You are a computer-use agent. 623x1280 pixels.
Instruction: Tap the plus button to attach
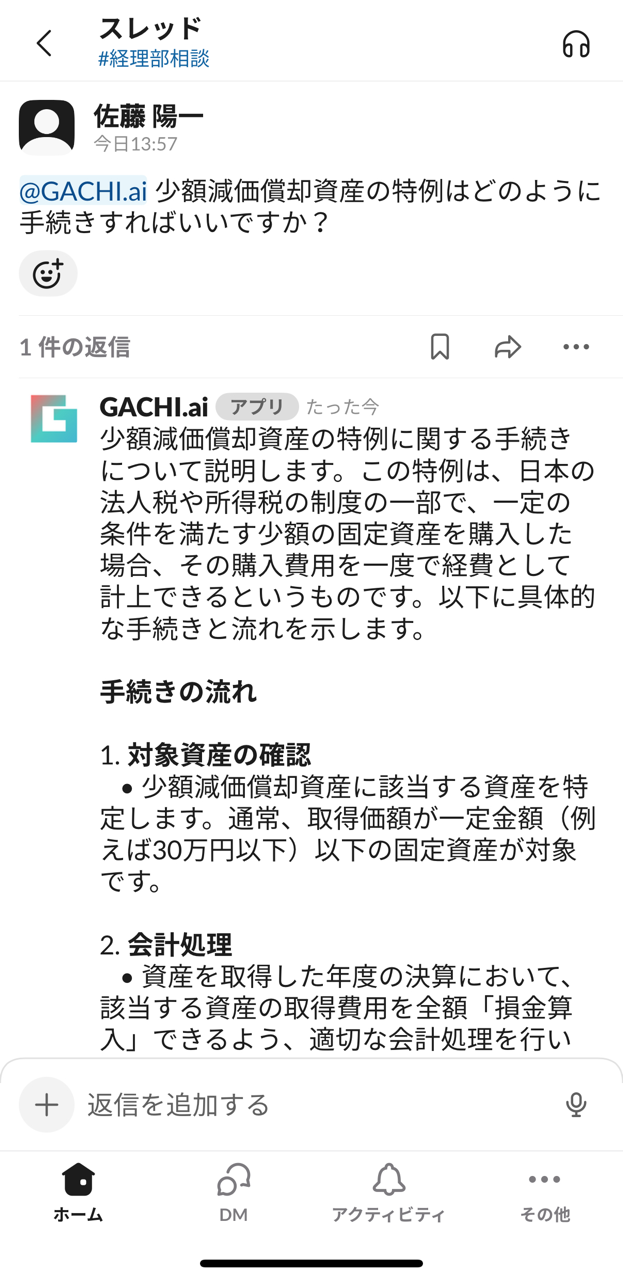(x=47, y=1104)
